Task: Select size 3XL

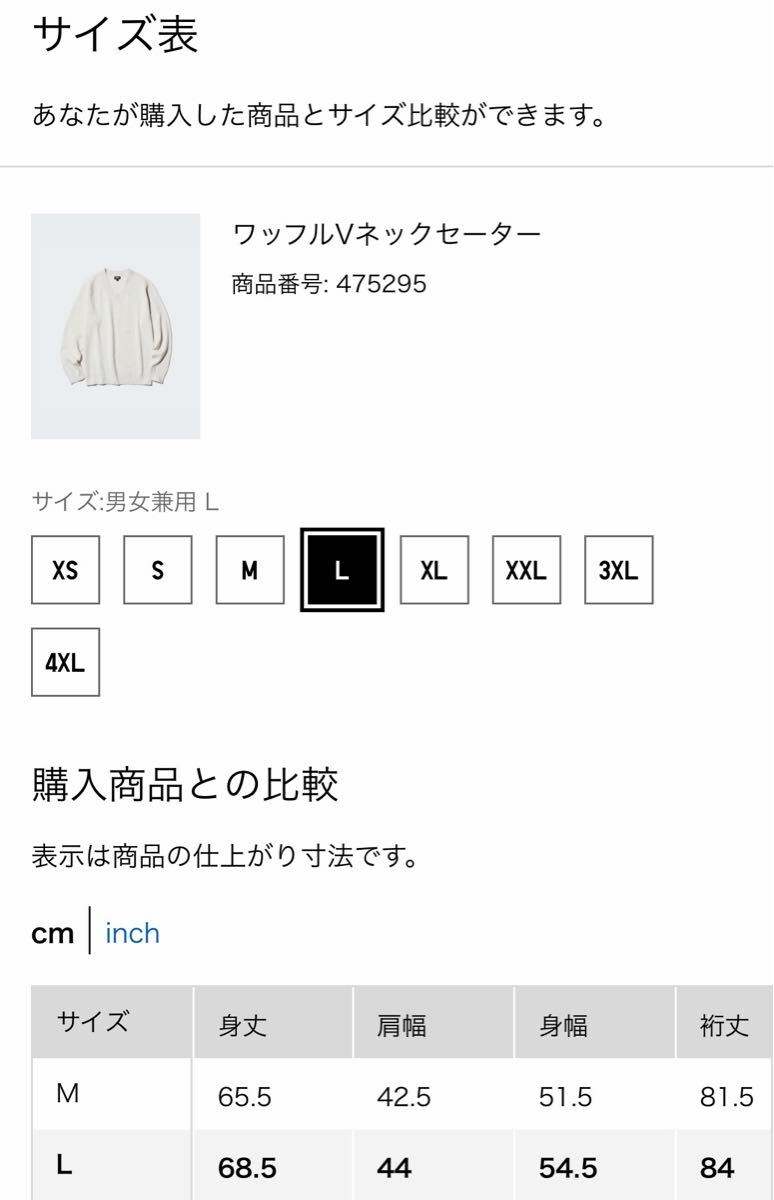Action: pyautogui.click(x=618, y=570)
